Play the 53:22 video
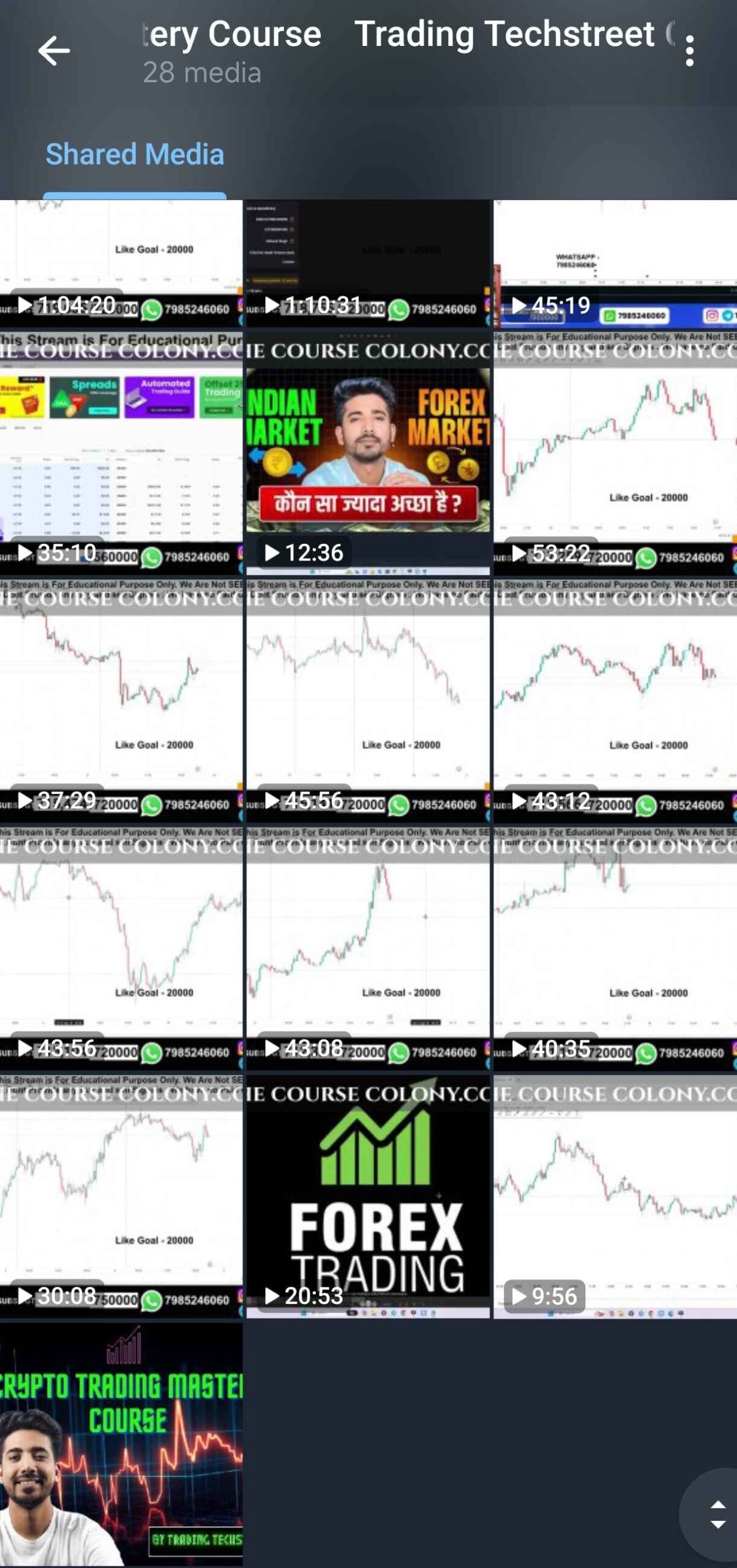The width and height of the screenshot is (737, 1568). tap(615, 453)
